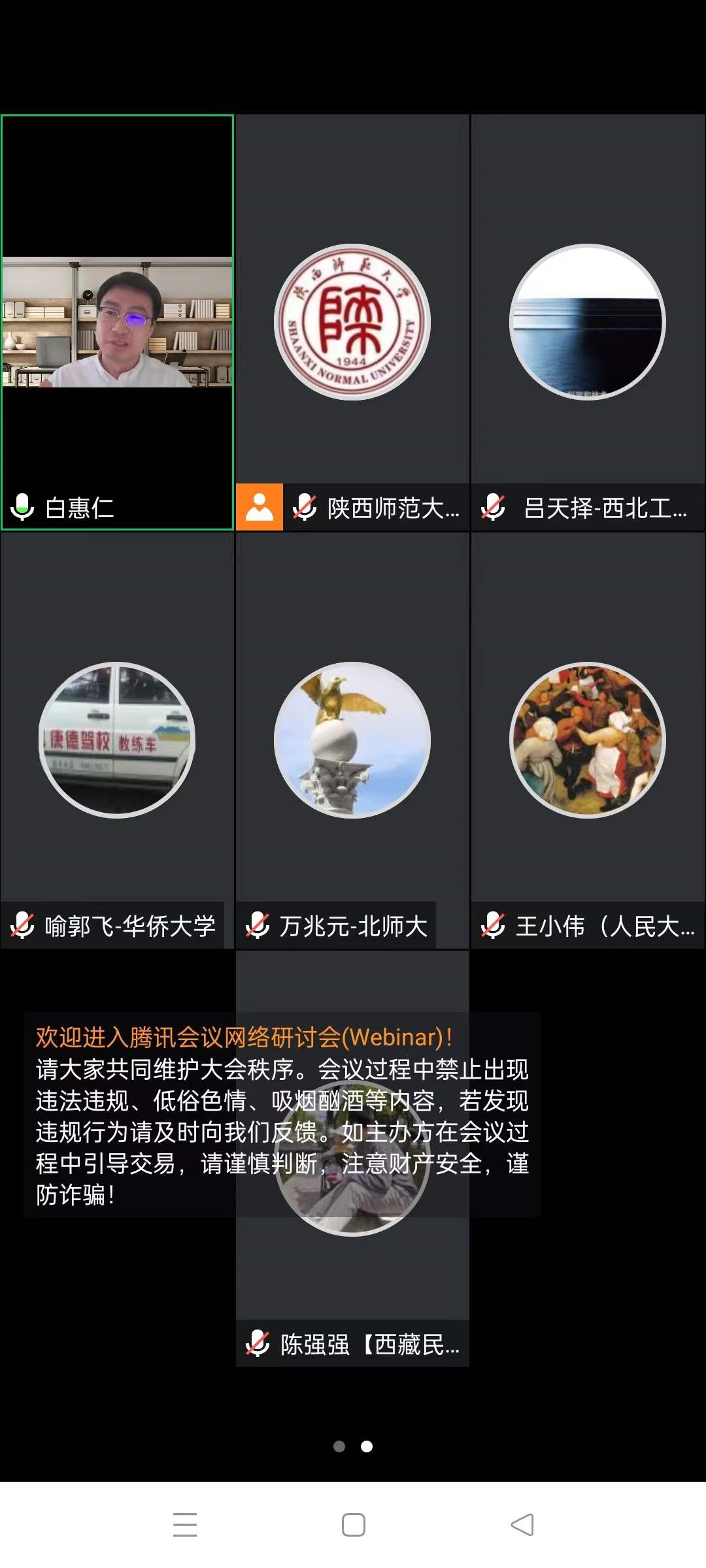Open recent apps from the navigation bar
706x1568 pixels.
[x=185, y=1525]
